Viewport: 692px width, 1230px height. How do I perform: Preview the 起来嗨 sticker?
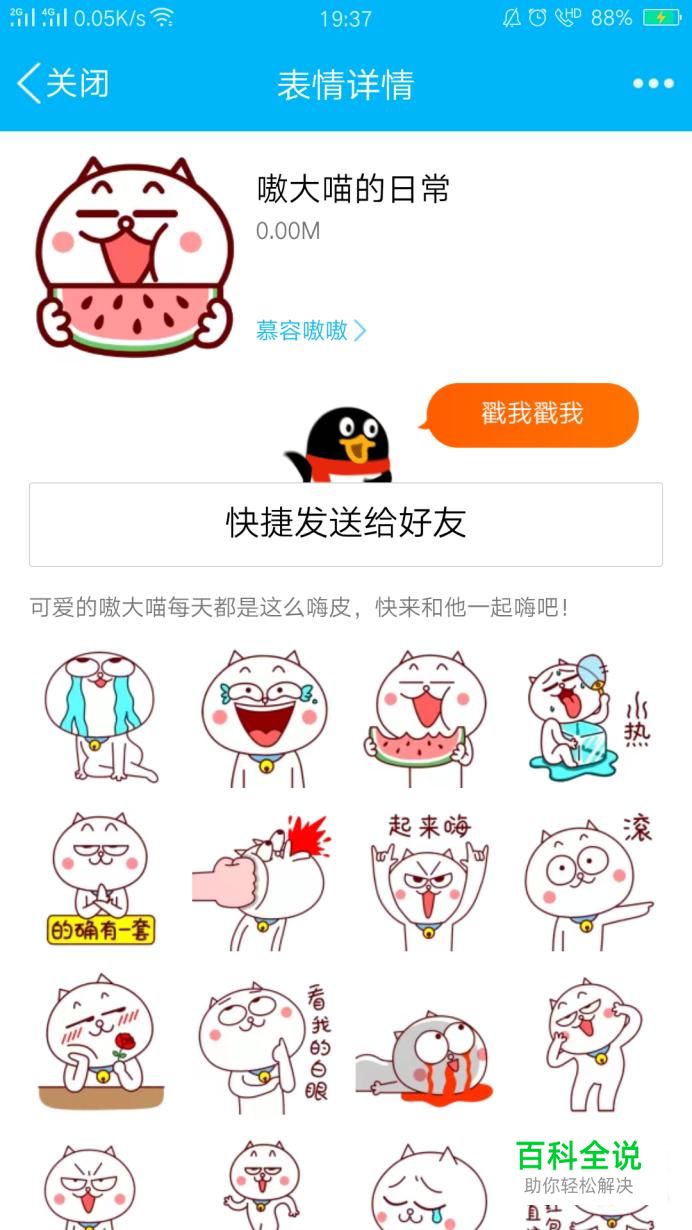point(427,880)
